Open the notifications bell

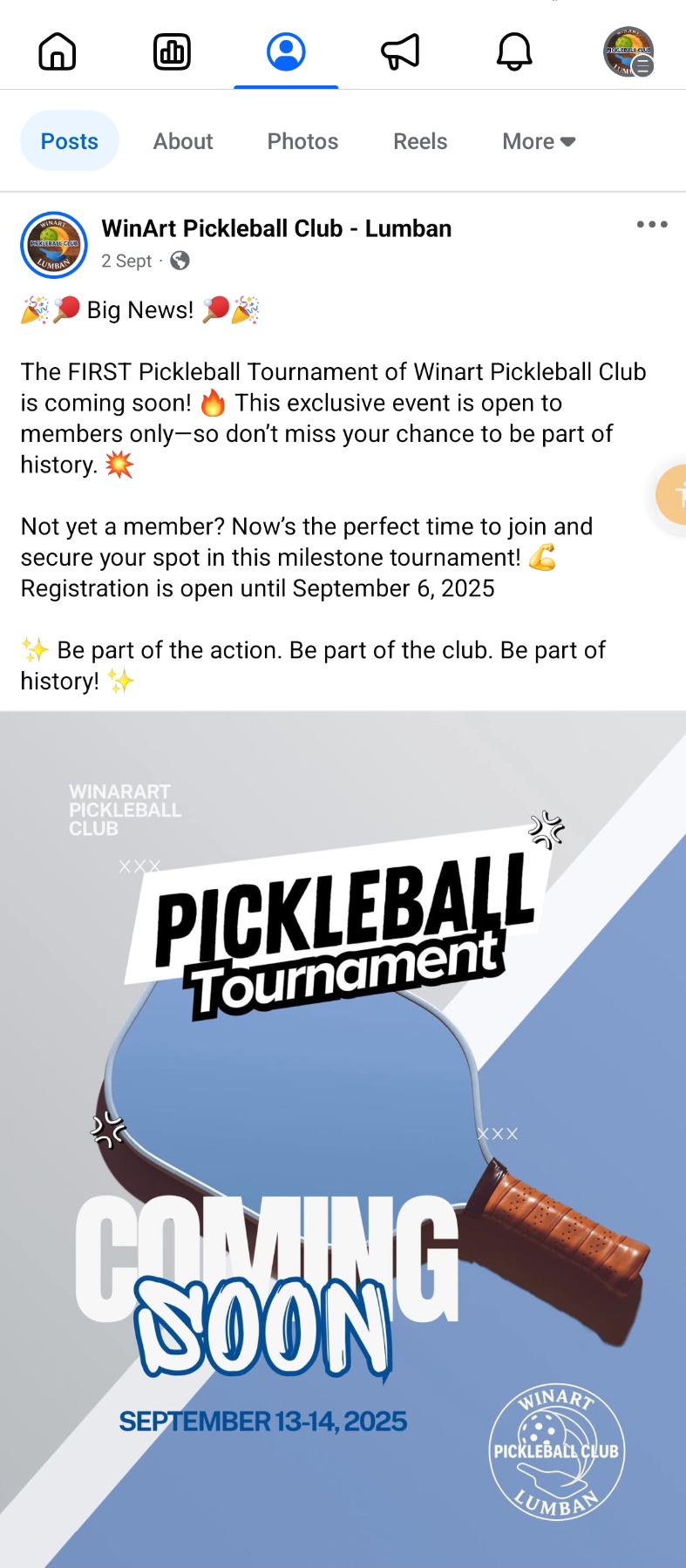514,51
